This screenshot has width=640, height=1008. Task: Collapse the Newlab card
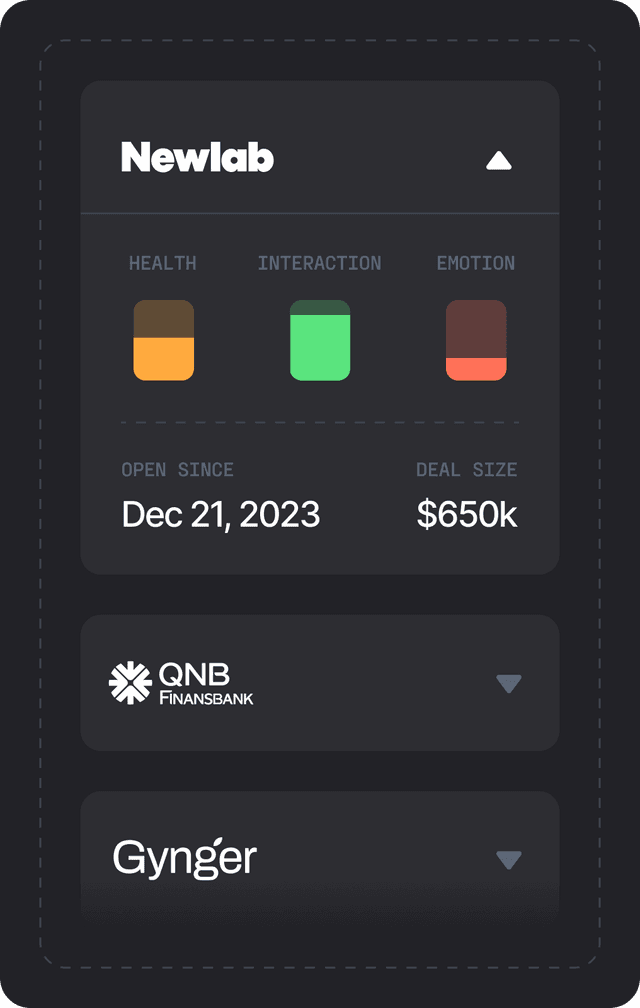(x=498, y=160)
